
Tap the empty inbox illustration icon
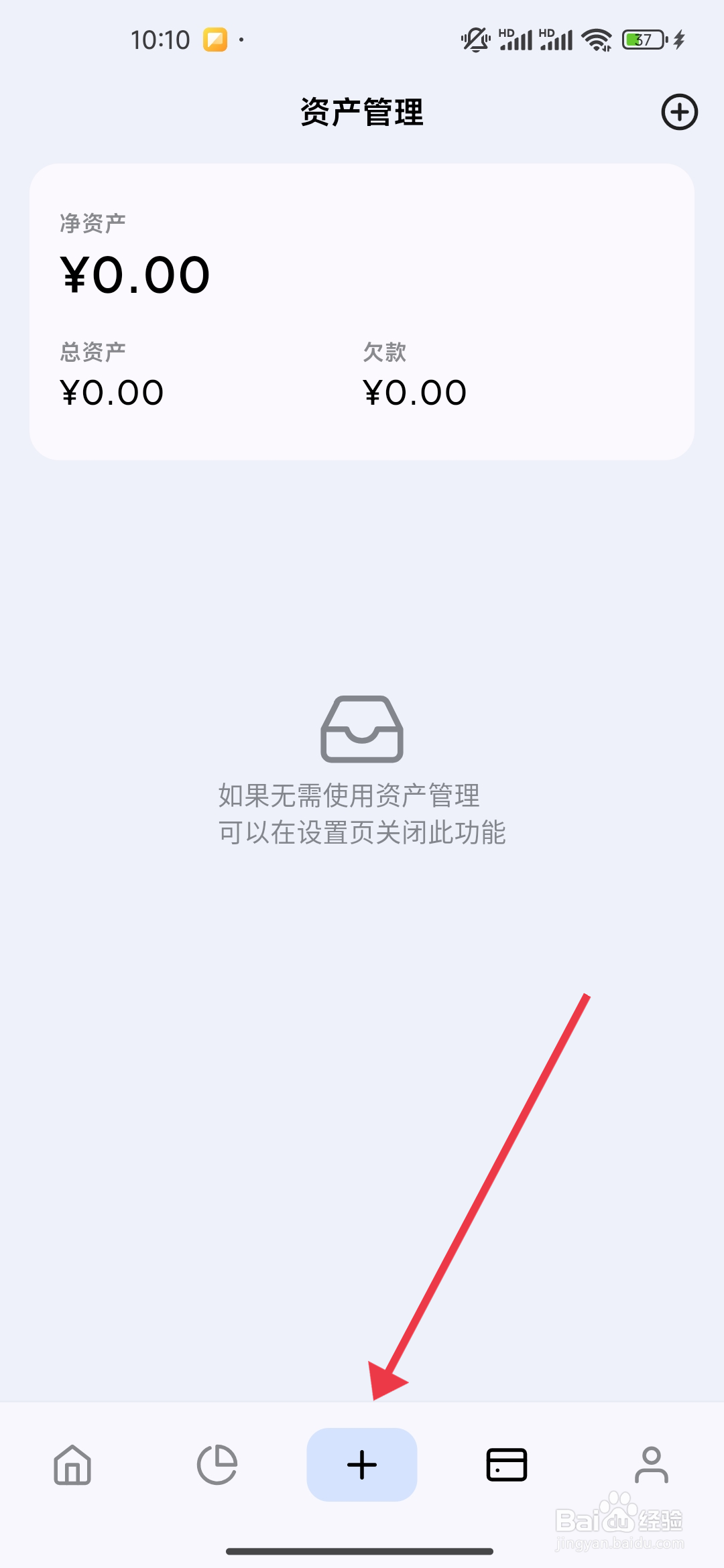362,729
